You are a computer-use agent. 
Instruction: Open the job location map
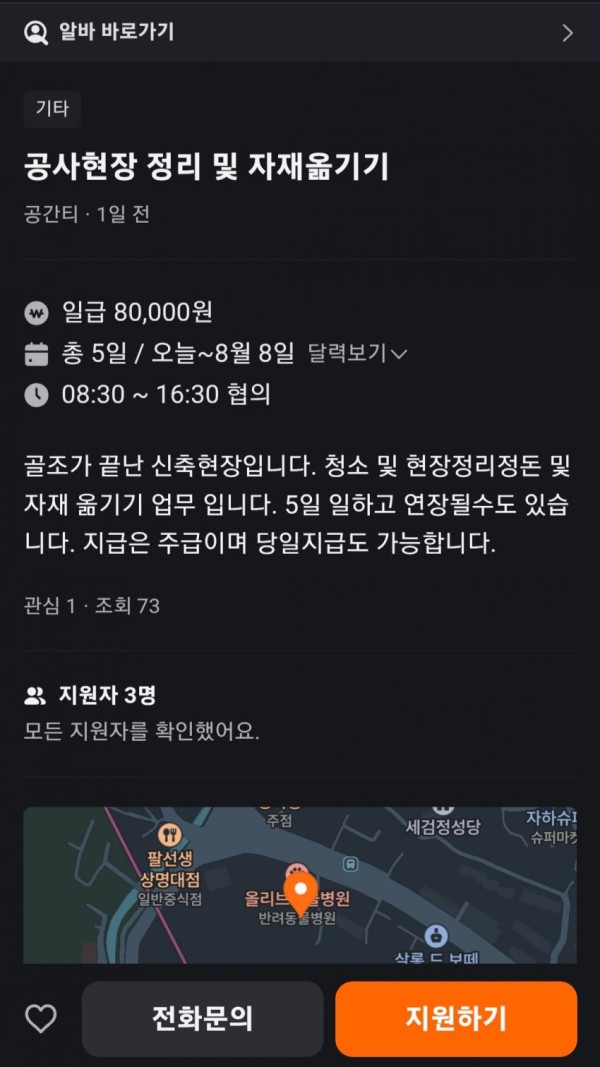300,885
